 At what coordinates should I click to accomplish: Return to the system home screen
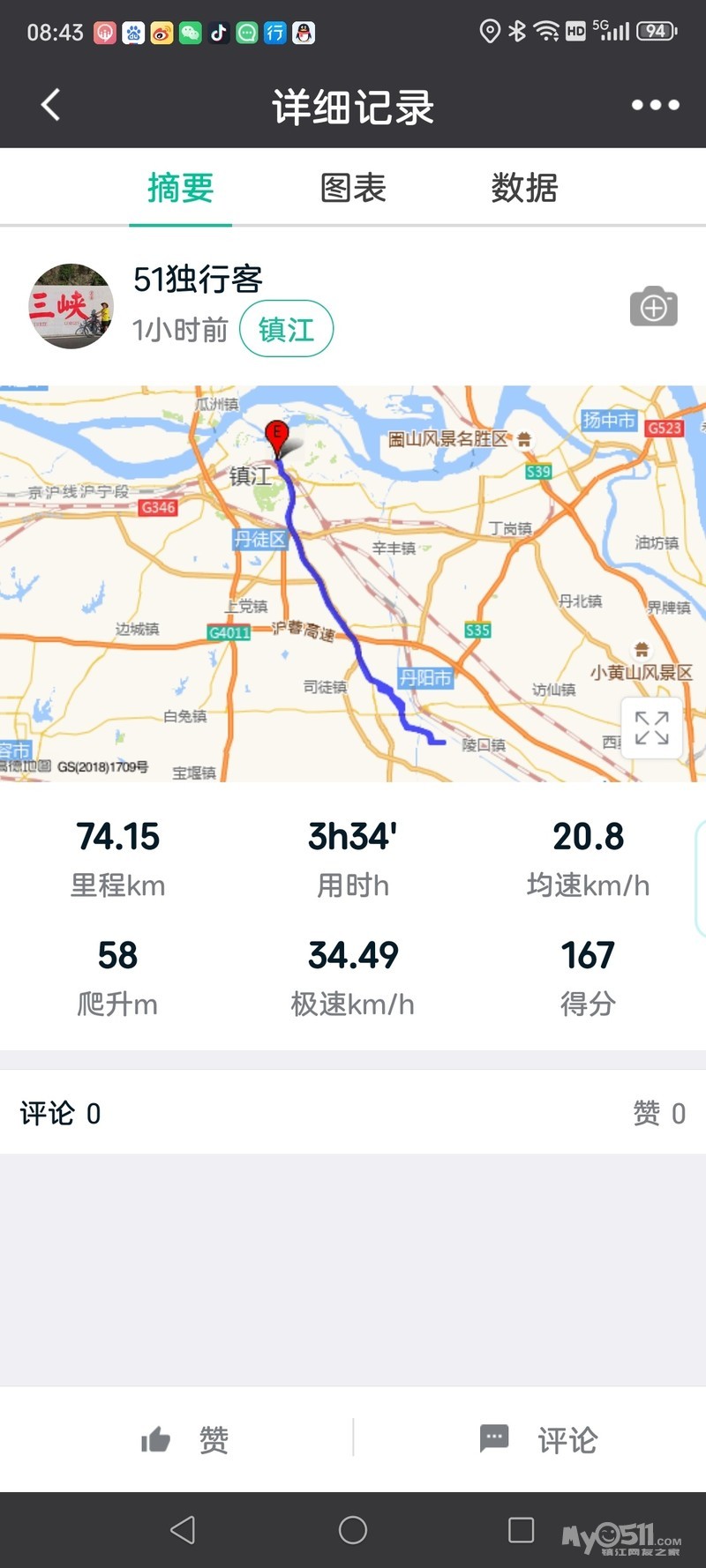tap(353, 1530)
